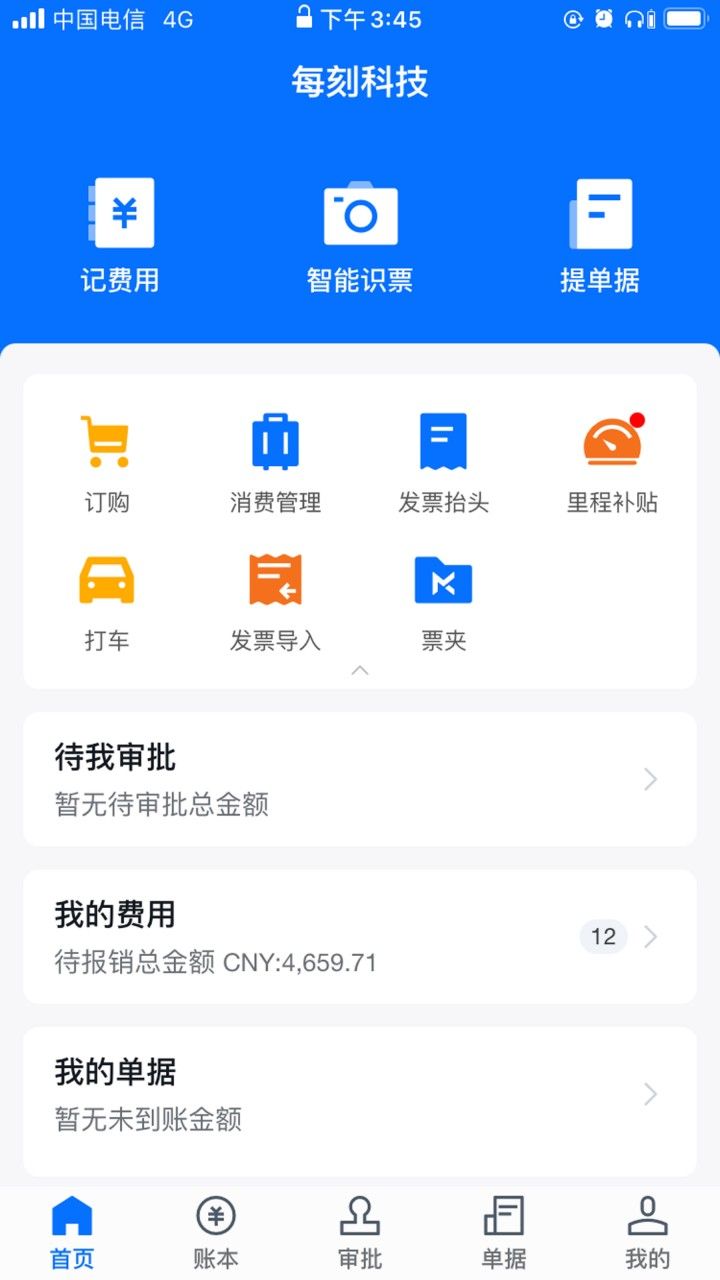
Task: Go to the 我的 profile tab
Action: (x=647, y=1230)
